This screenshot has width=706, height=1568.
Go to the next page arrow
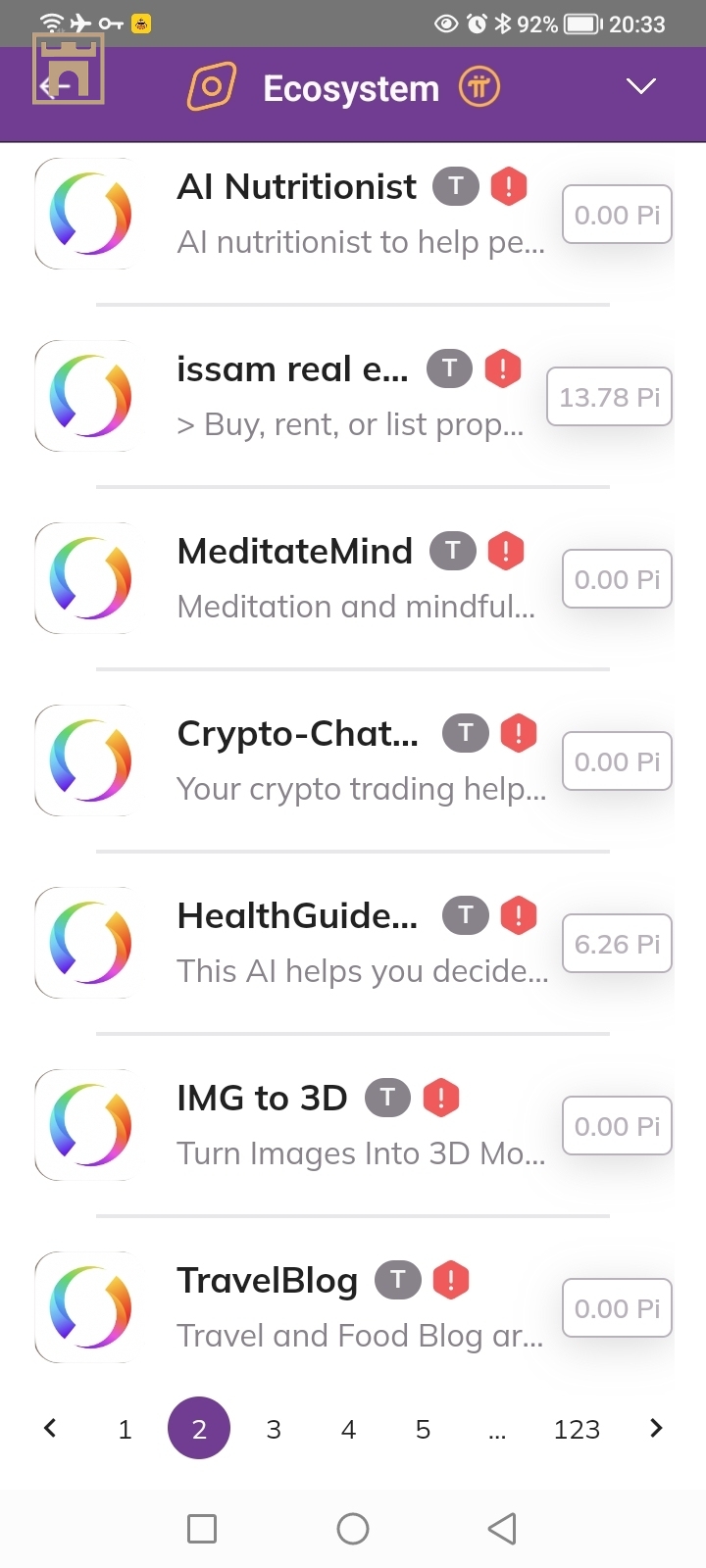point(656,1428)
